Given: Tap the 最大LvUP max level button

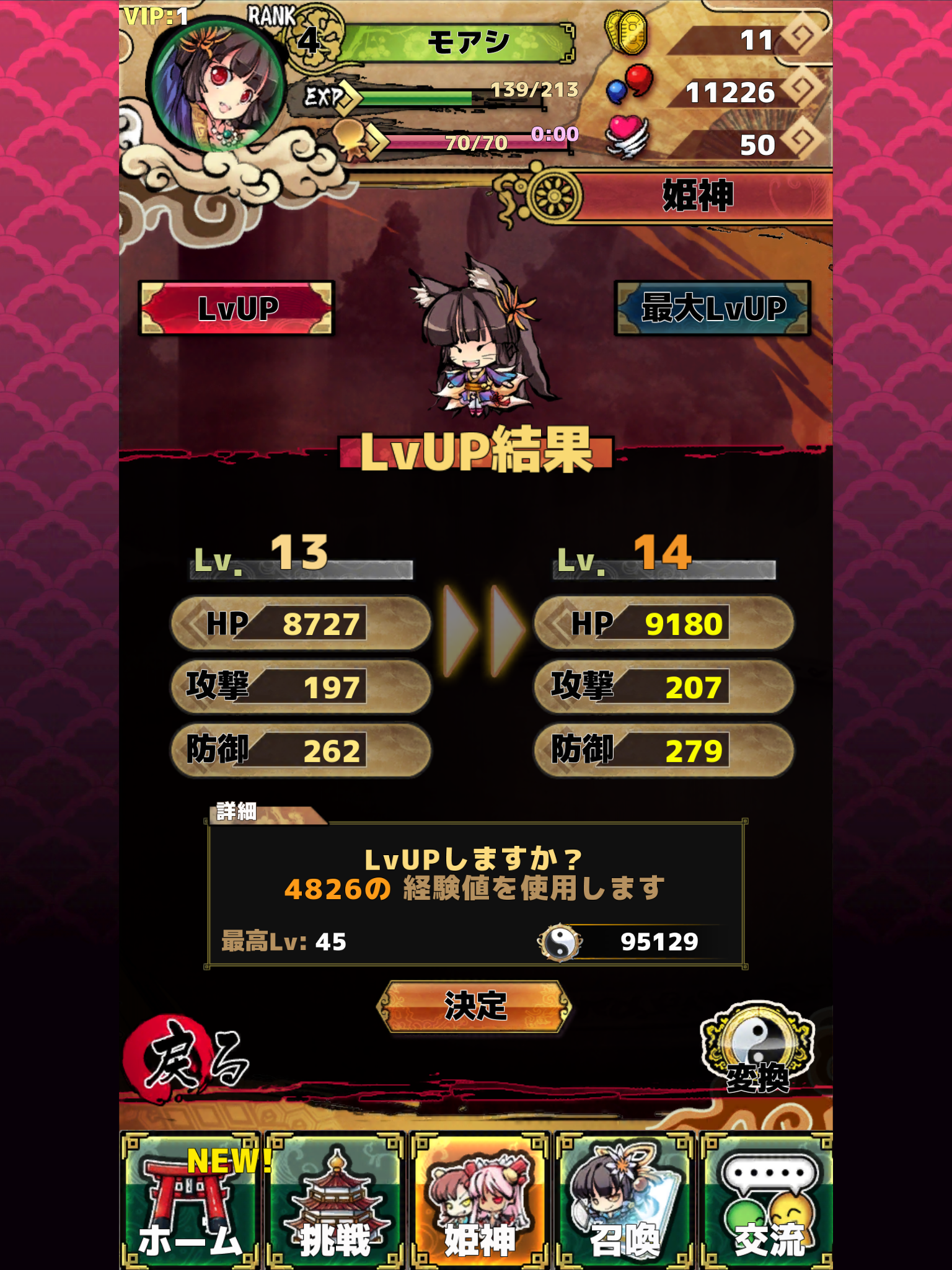Looking at the screenshot, I should click(x=713, y=308).
